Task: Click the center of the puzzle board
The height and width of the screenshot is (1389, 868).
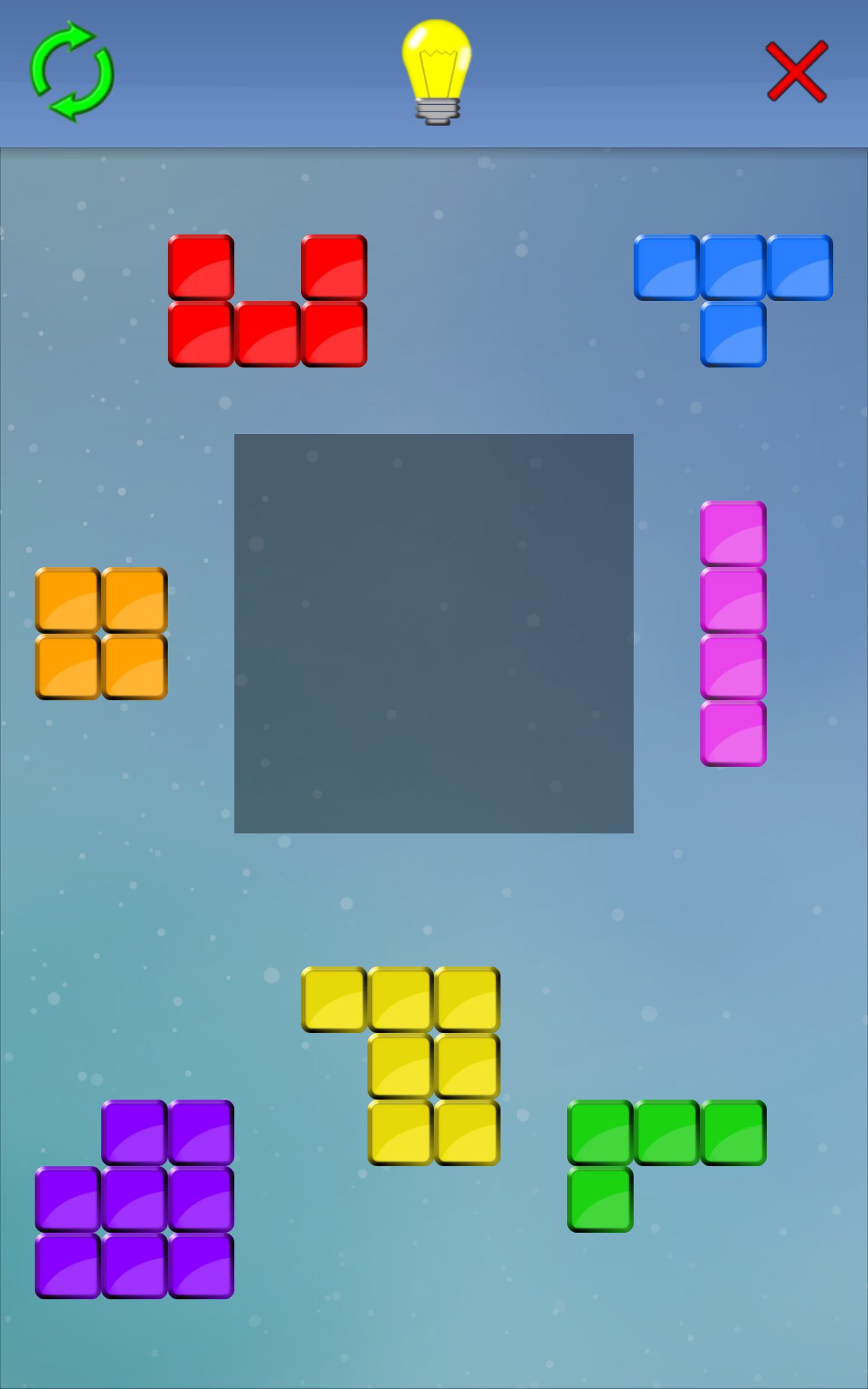Action: pyautogui.click(x=434, y=633)
